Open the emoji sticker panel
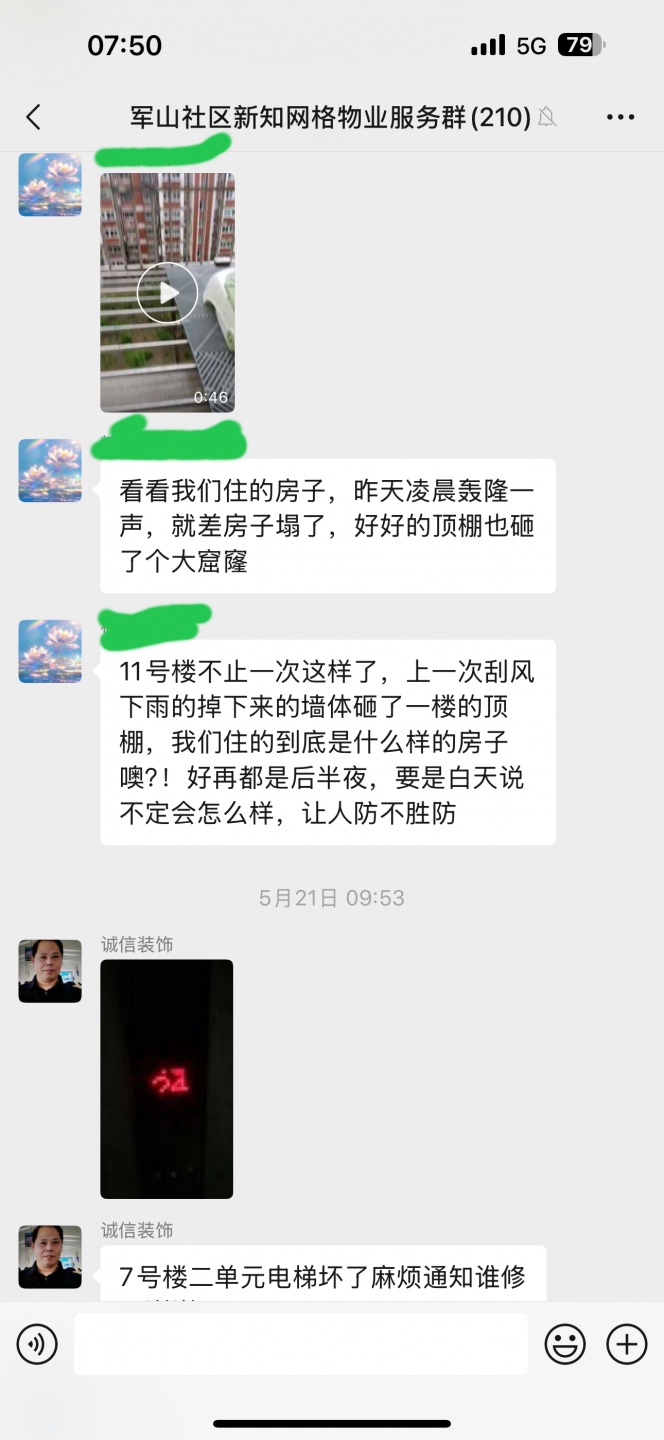This screenshot has height=1440, width=664. [x=565, y=1344]
